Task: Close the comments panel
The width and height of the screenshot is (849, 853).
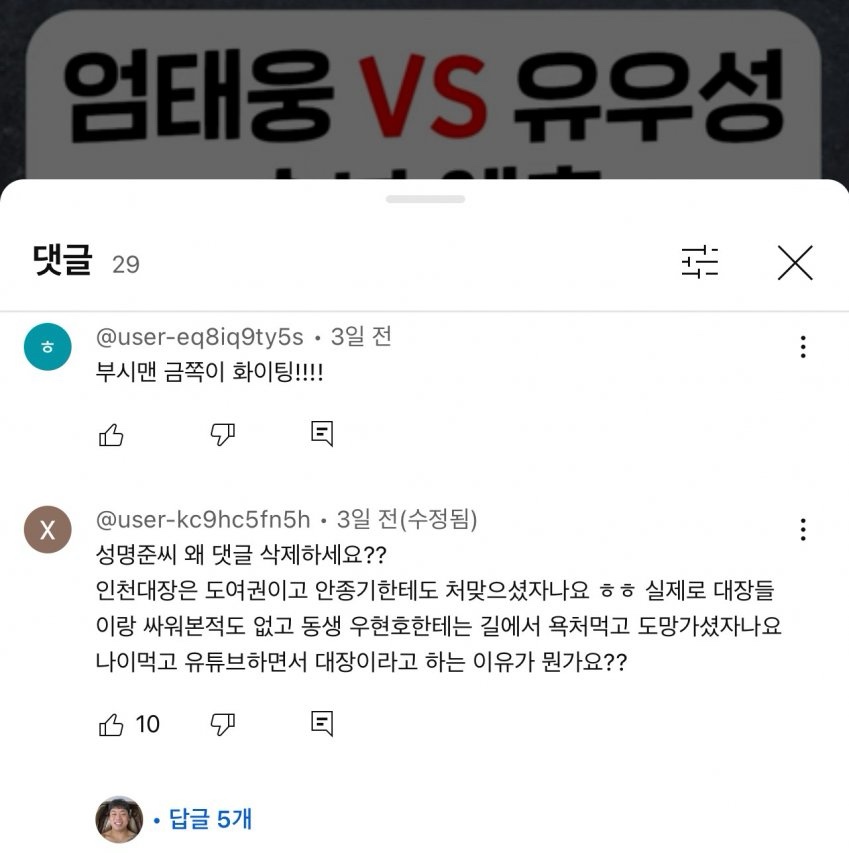Action: tap(795, 263)
